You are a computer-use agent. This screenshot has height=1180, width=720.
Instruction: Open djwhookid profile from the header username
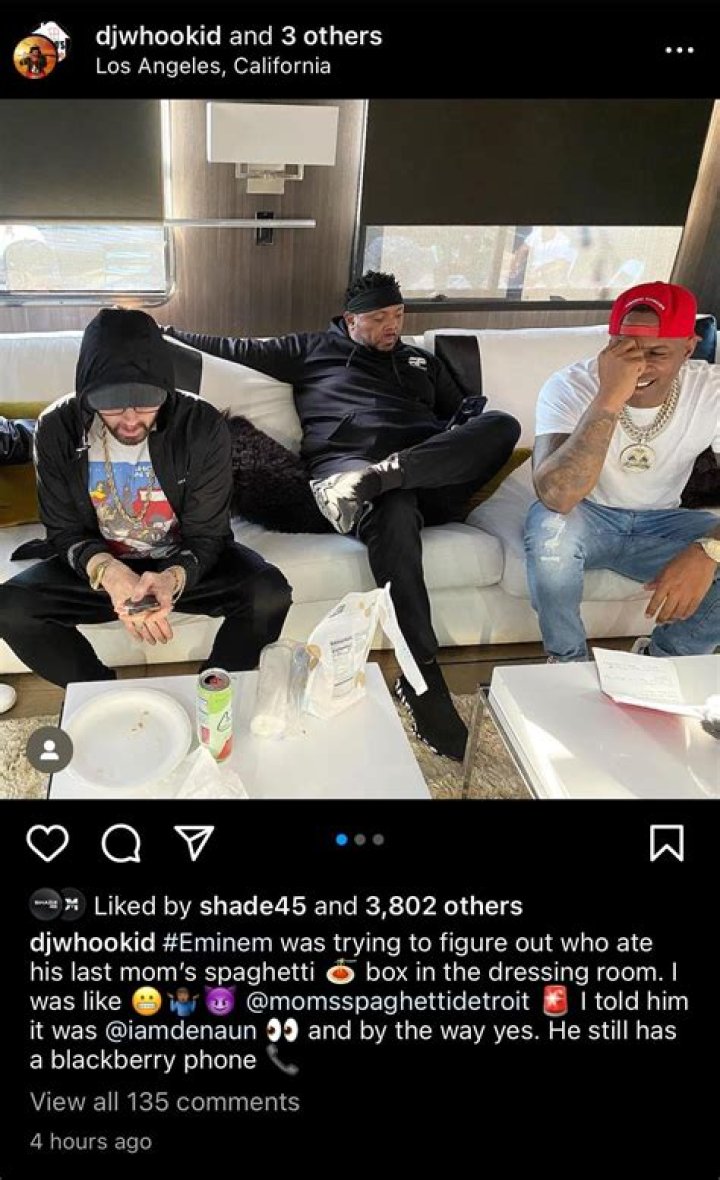click(x=159, y=37)
